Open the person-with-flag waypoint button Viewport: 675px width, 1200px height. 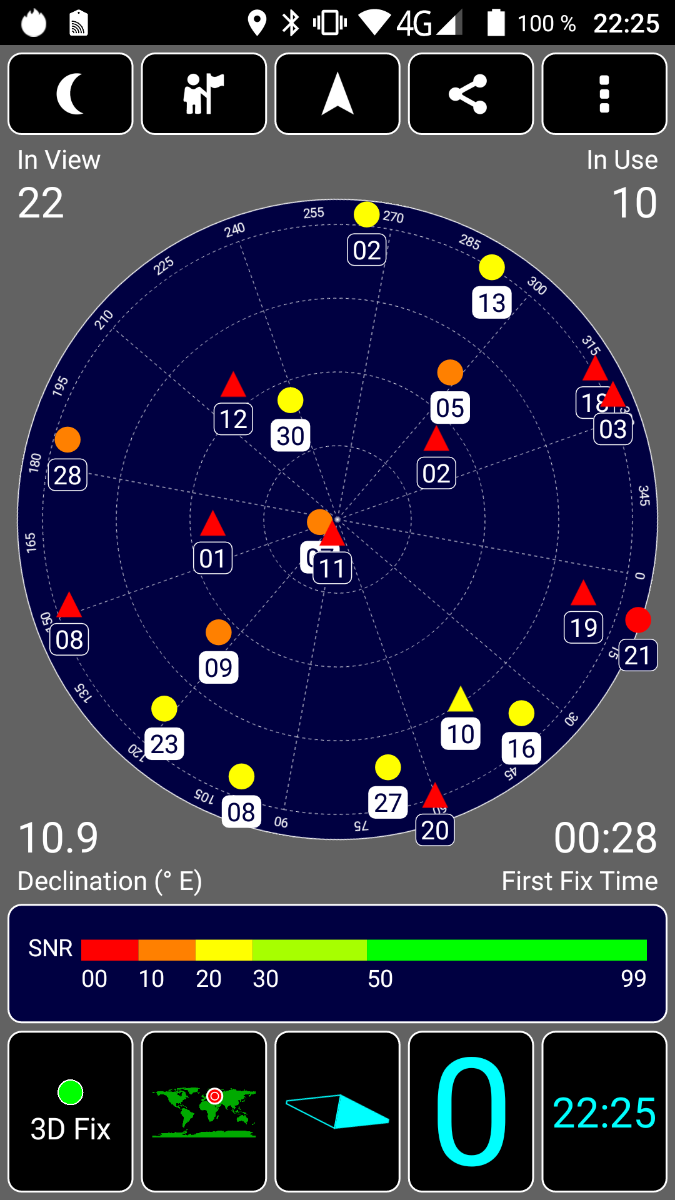coord(204,94)
